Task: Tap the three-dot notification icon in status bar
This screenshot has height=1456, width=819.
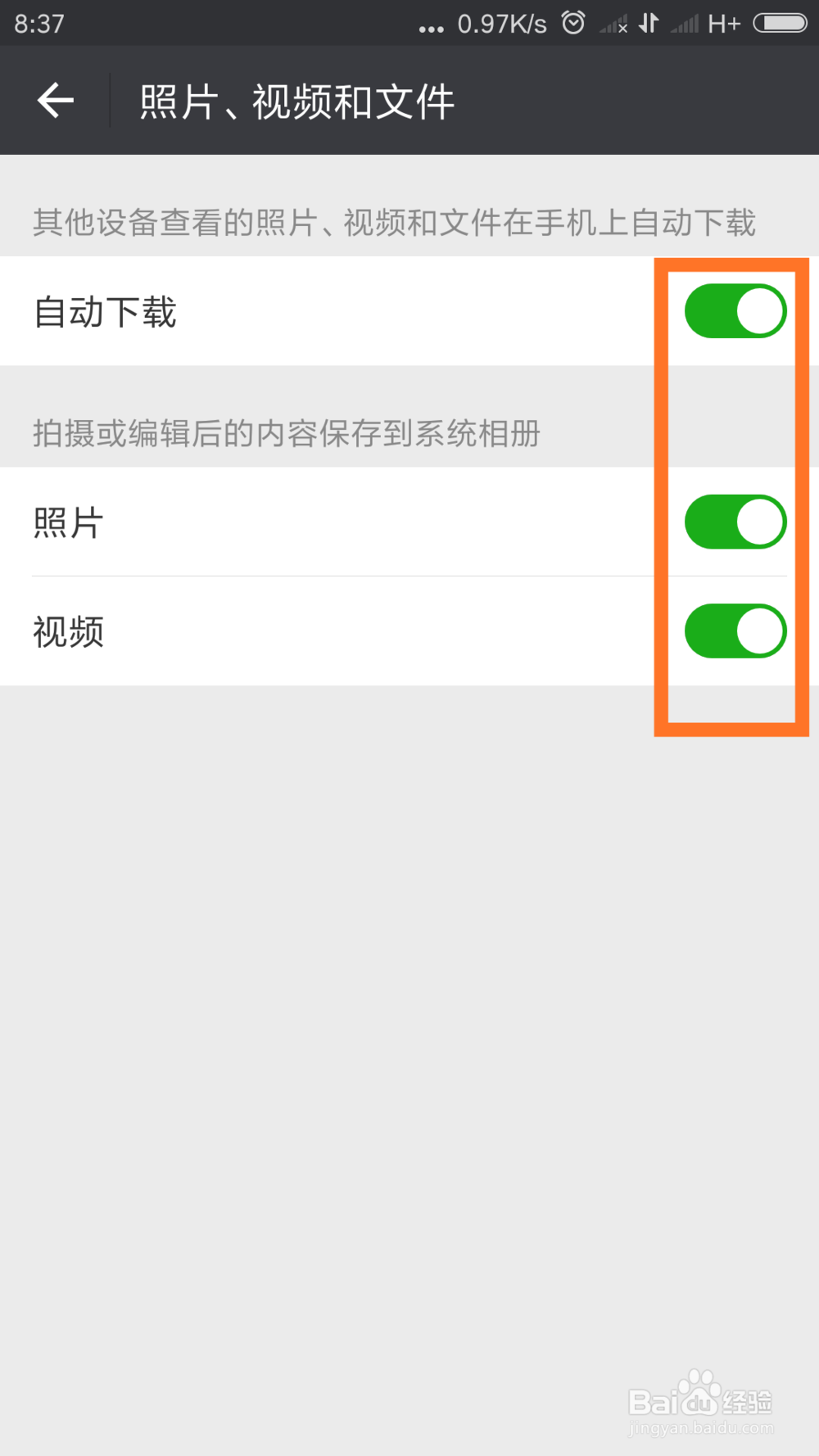Action: (432, 25)
